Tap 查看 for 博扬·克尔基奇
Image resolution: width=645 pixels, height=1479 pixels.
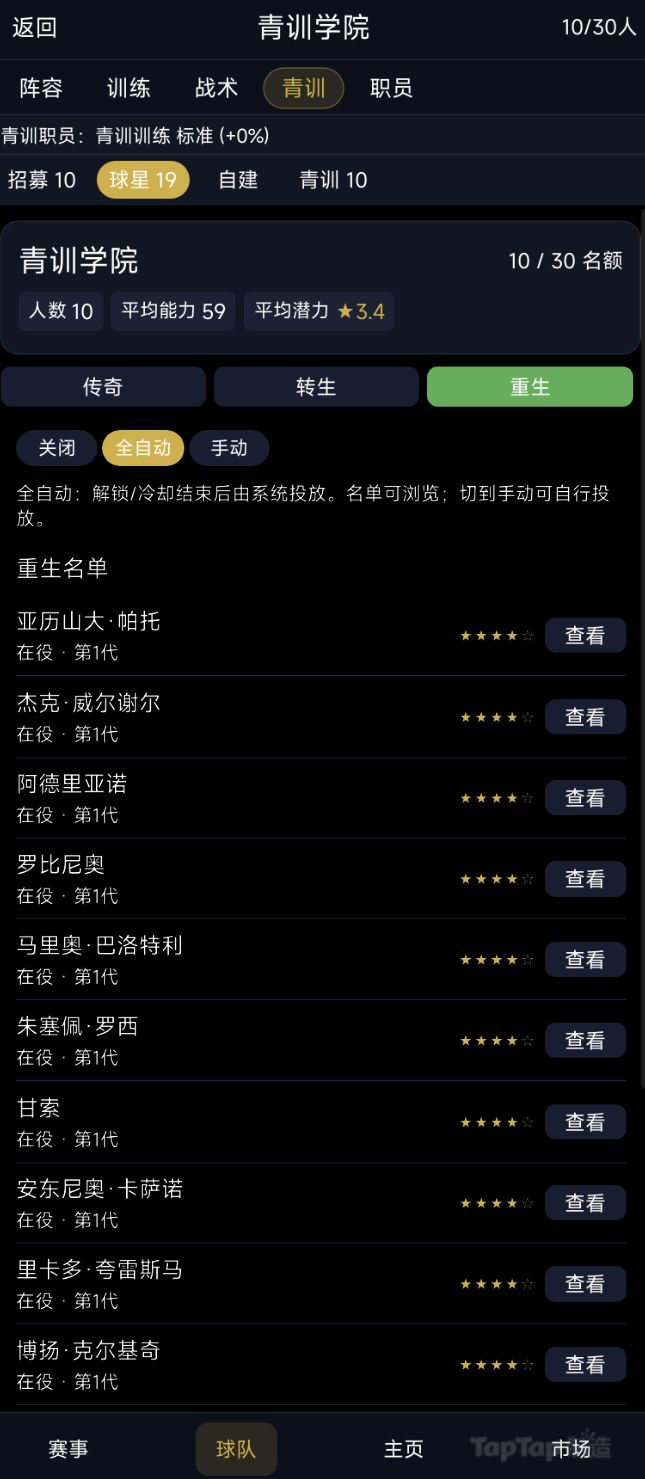585,1365
